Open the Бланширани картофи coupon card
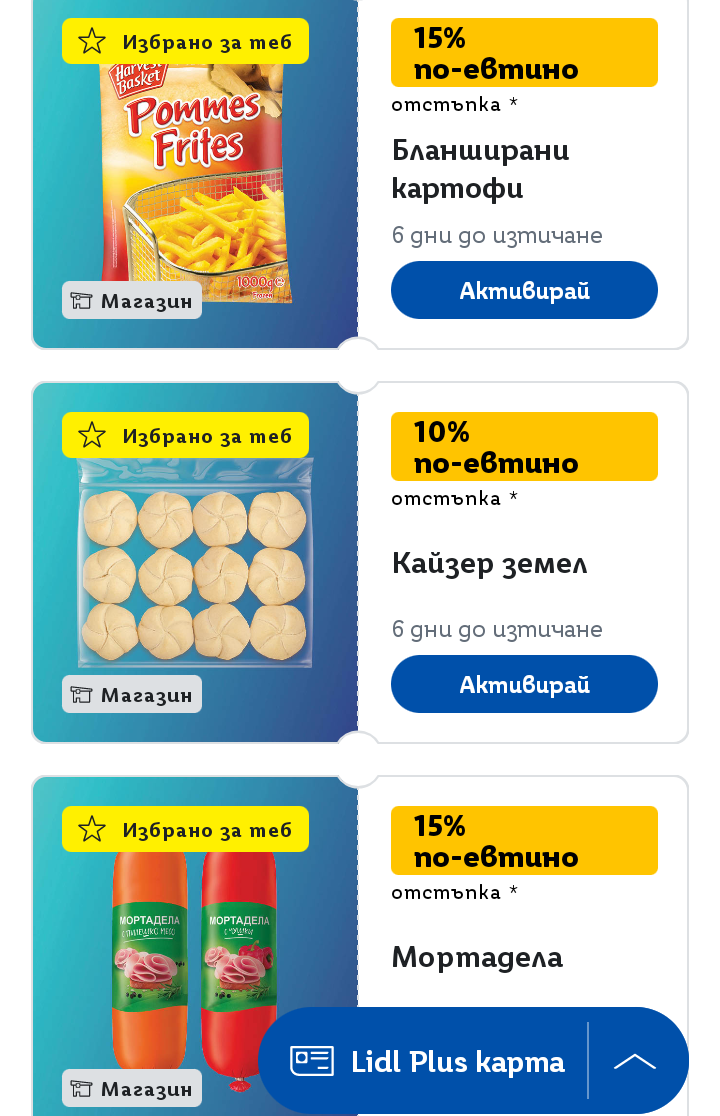This screenshot has width=720, height=1116. pos(480,169)
